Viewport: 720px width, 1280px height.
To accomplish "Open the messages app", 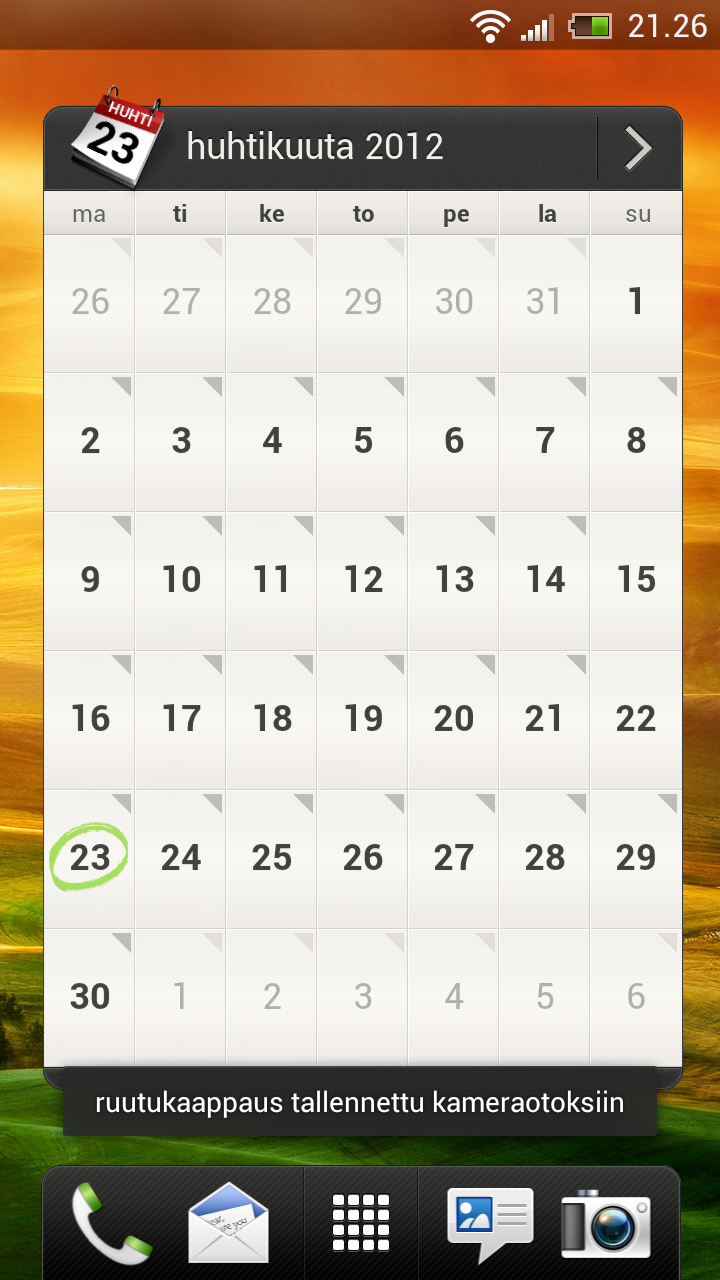I will tap(490, 1222).
